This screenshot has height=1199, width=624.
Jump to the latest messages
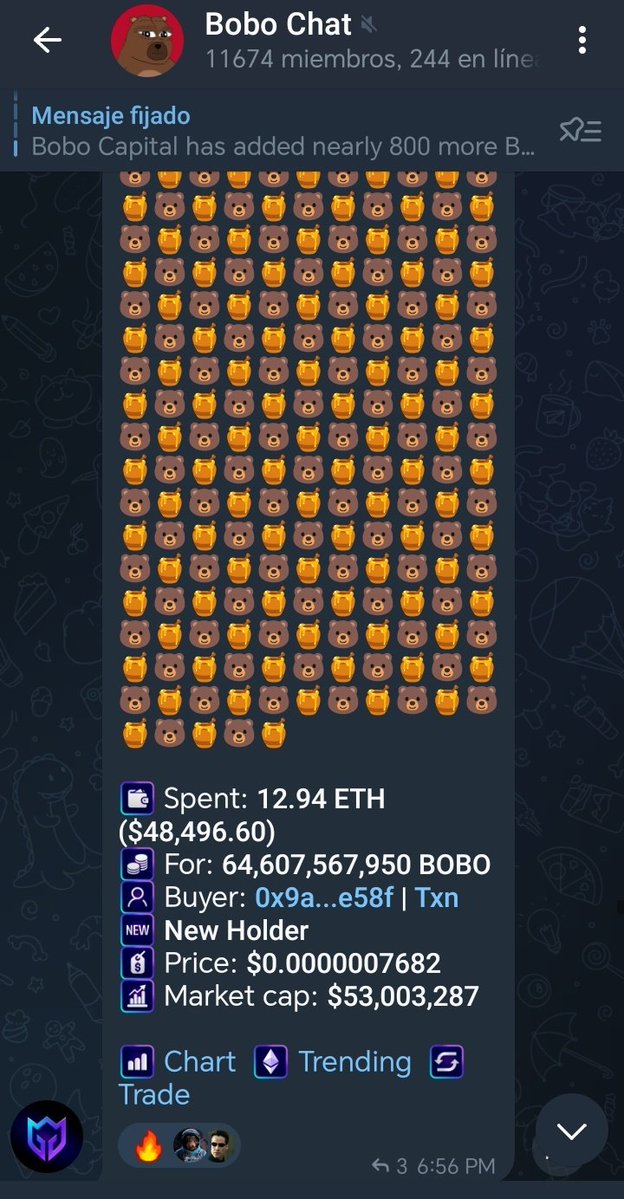571,1132
